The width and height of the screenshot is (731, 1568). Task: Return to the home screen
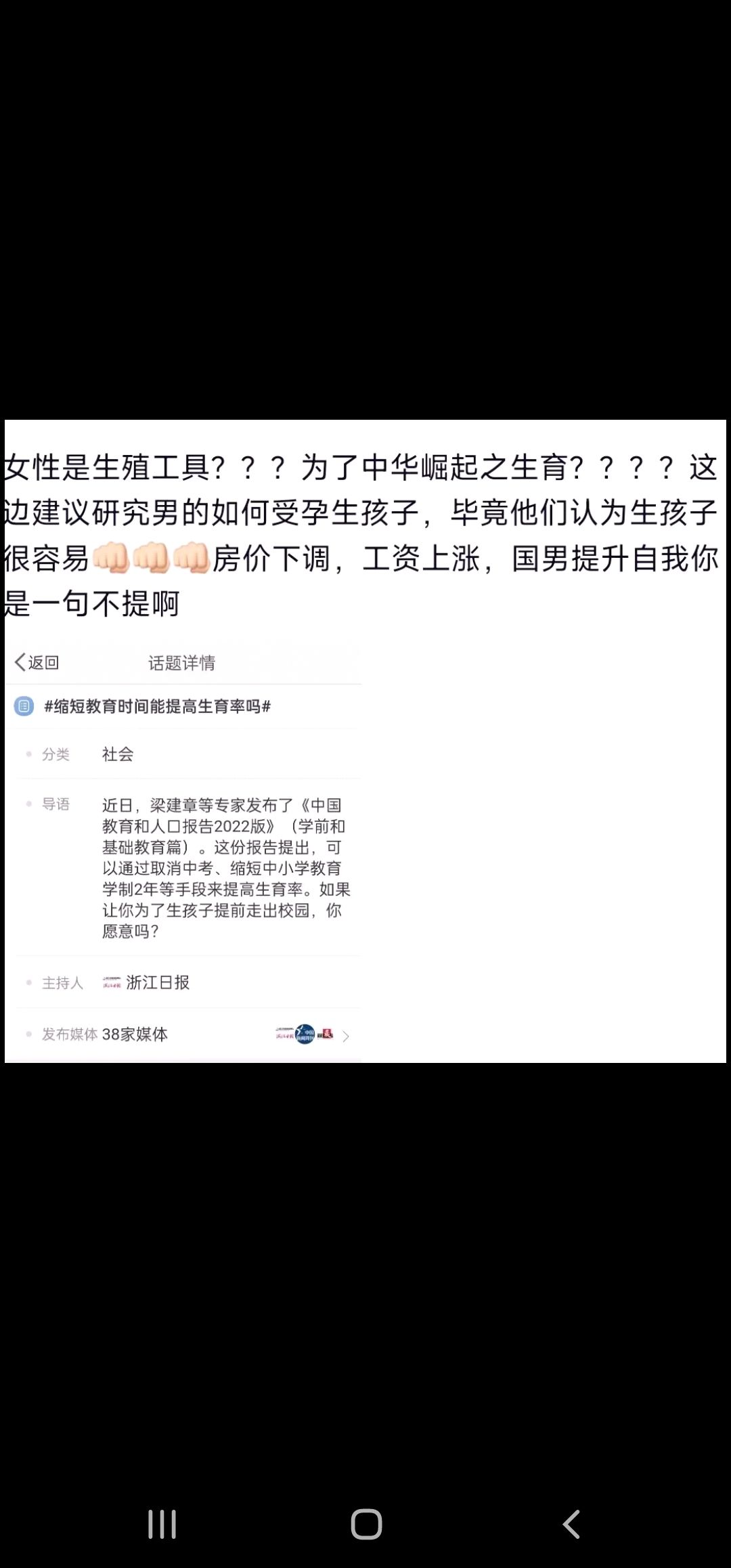pyautogui.click(x=366, y=1524)
